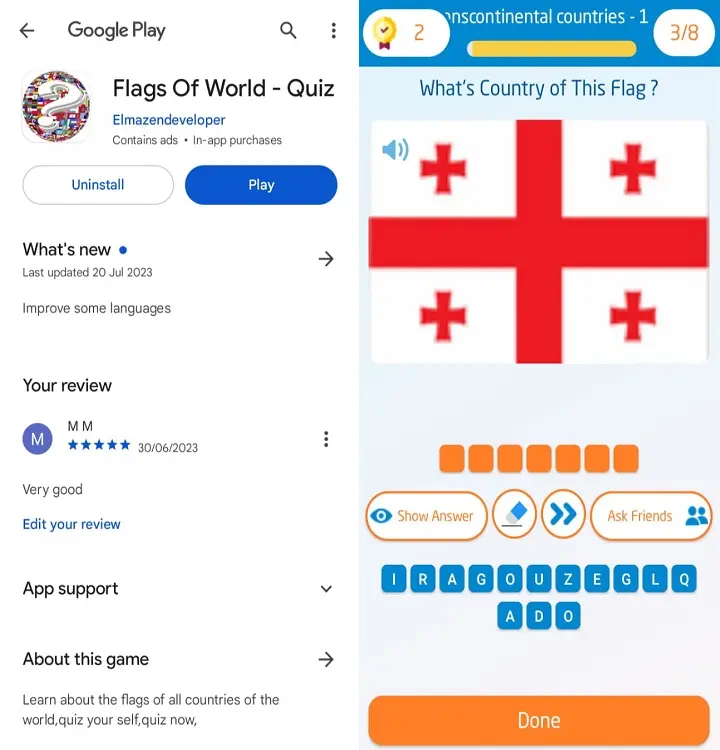This screenshot has height=750, width=720.
Task: Choose the letter E tile
Action: point(597,579)
